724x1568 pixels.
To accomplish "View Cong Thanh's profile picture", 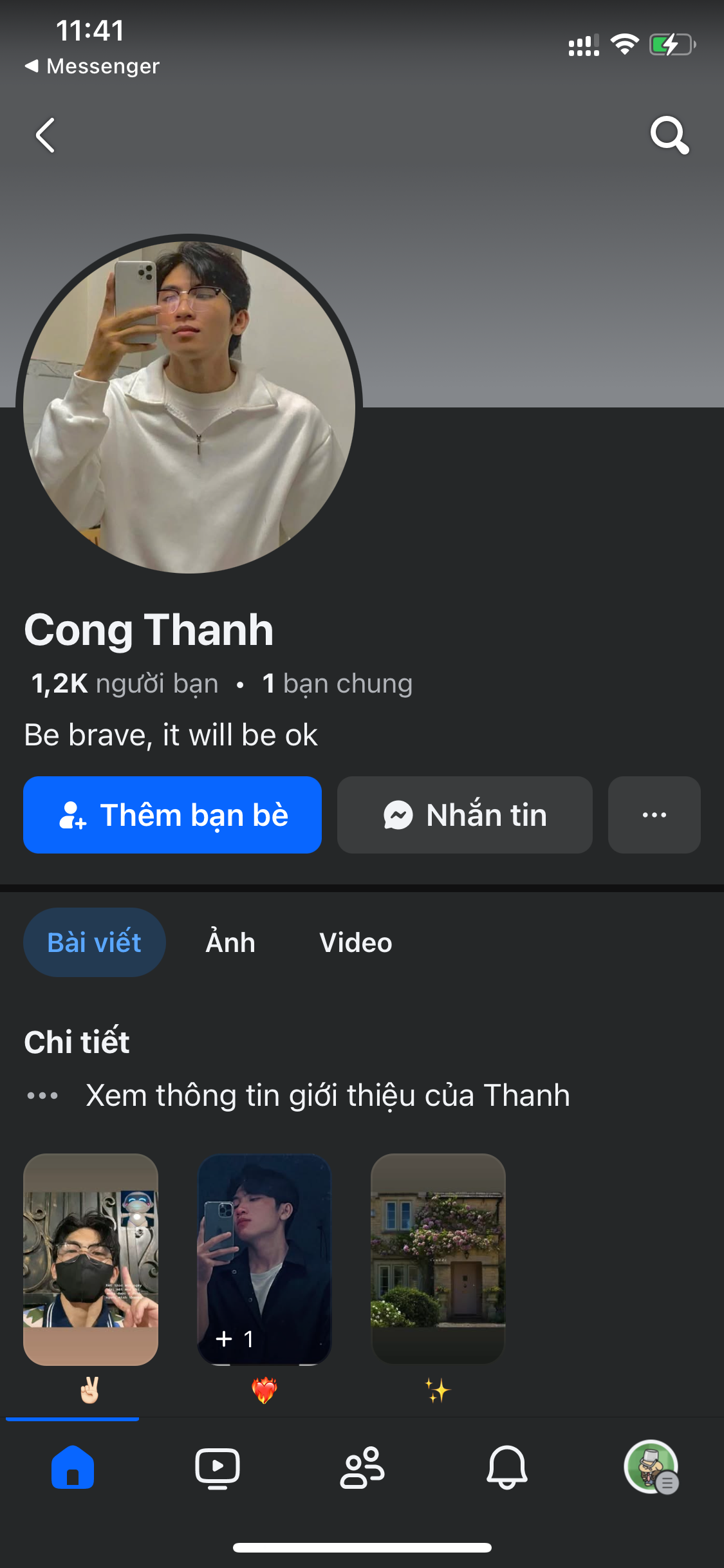I will point(189,407).
